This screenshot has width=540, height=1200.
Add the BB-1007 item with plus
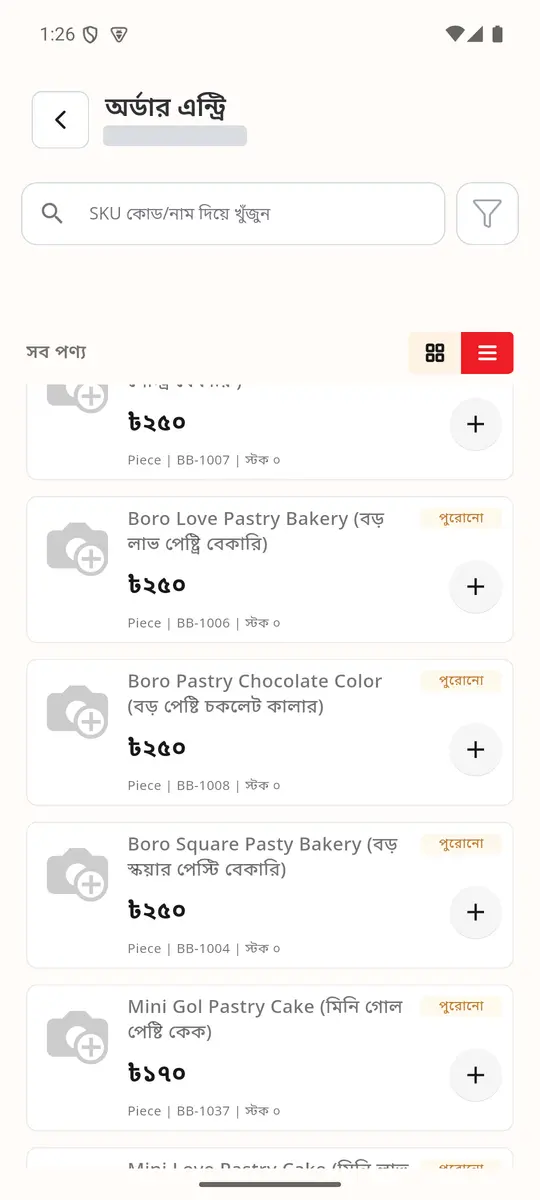pos(475,424)
